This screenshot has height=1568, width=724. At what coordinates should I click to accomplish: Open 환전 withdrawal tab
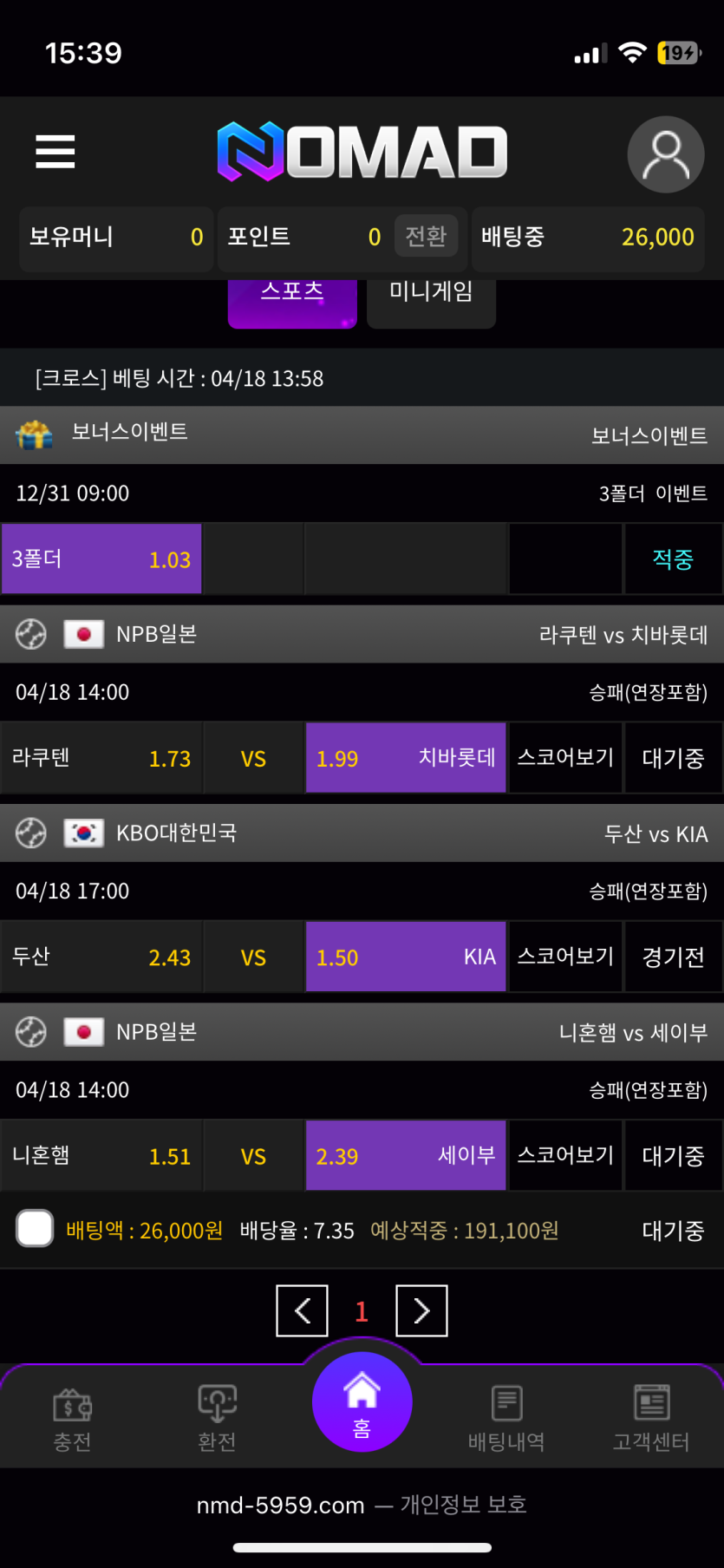point(217,1417)
